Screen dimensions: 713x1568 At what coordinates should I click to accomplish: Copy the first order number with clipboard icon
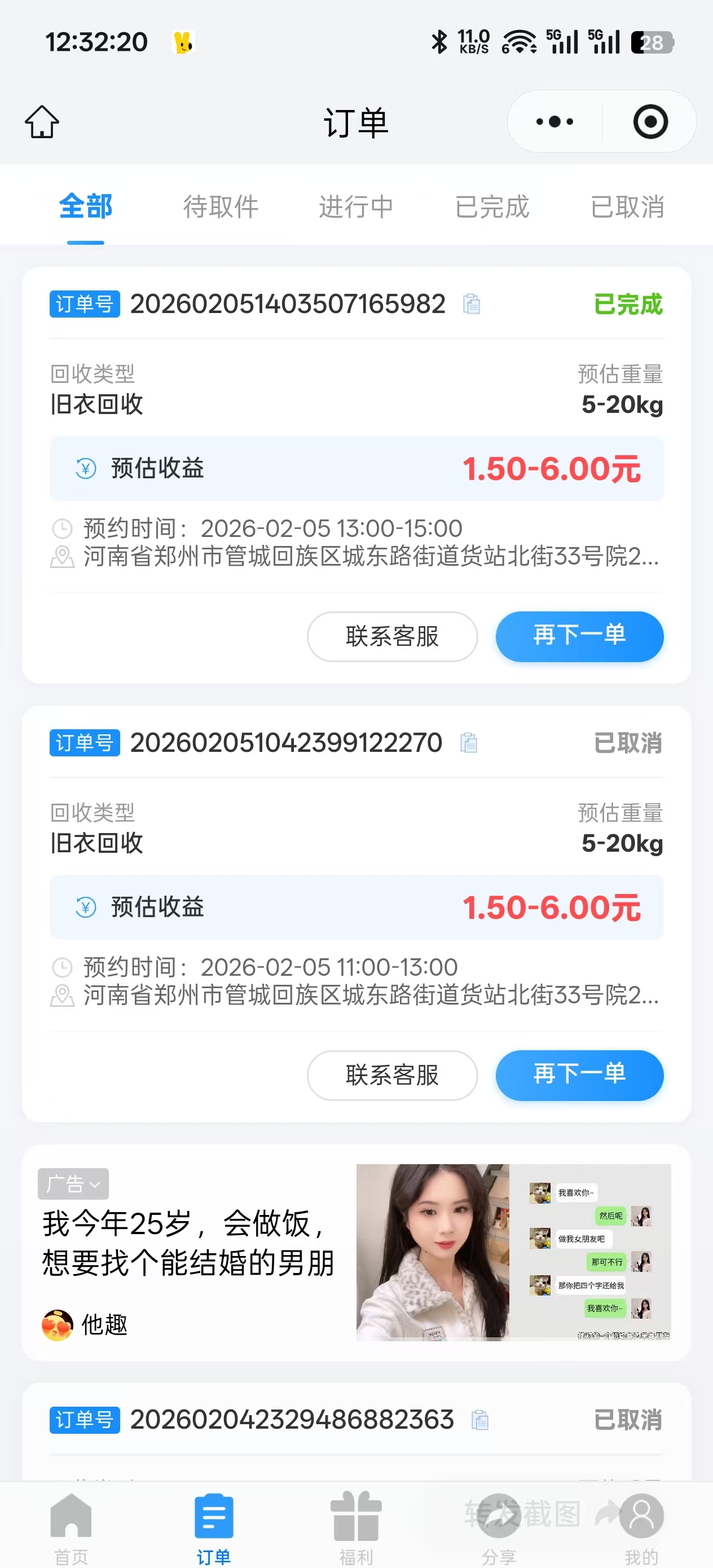click(x=471, y=305)
